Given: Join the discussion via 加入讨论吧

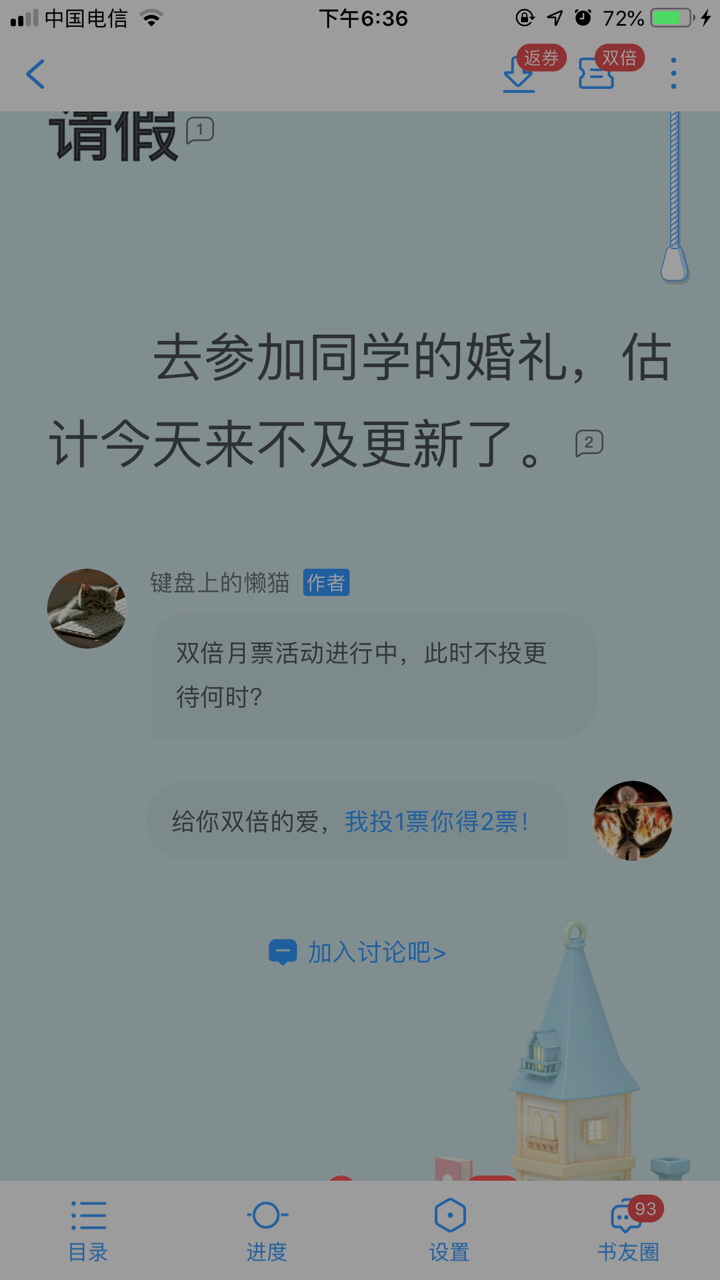Looking at the screenshot, I should point(357,952).
